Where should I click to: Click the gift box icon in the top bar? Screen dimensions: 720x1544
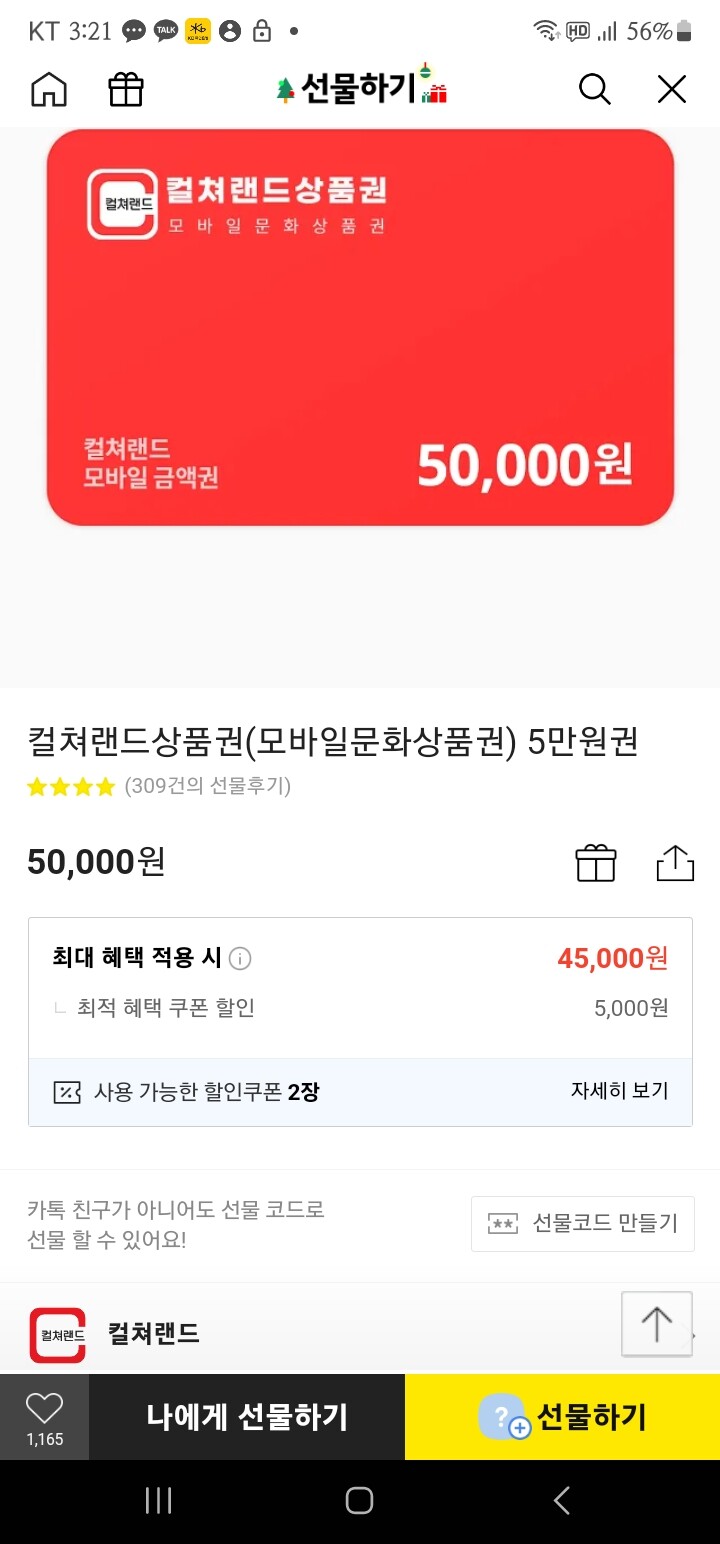pyautogui.click(x=125, y=89)
